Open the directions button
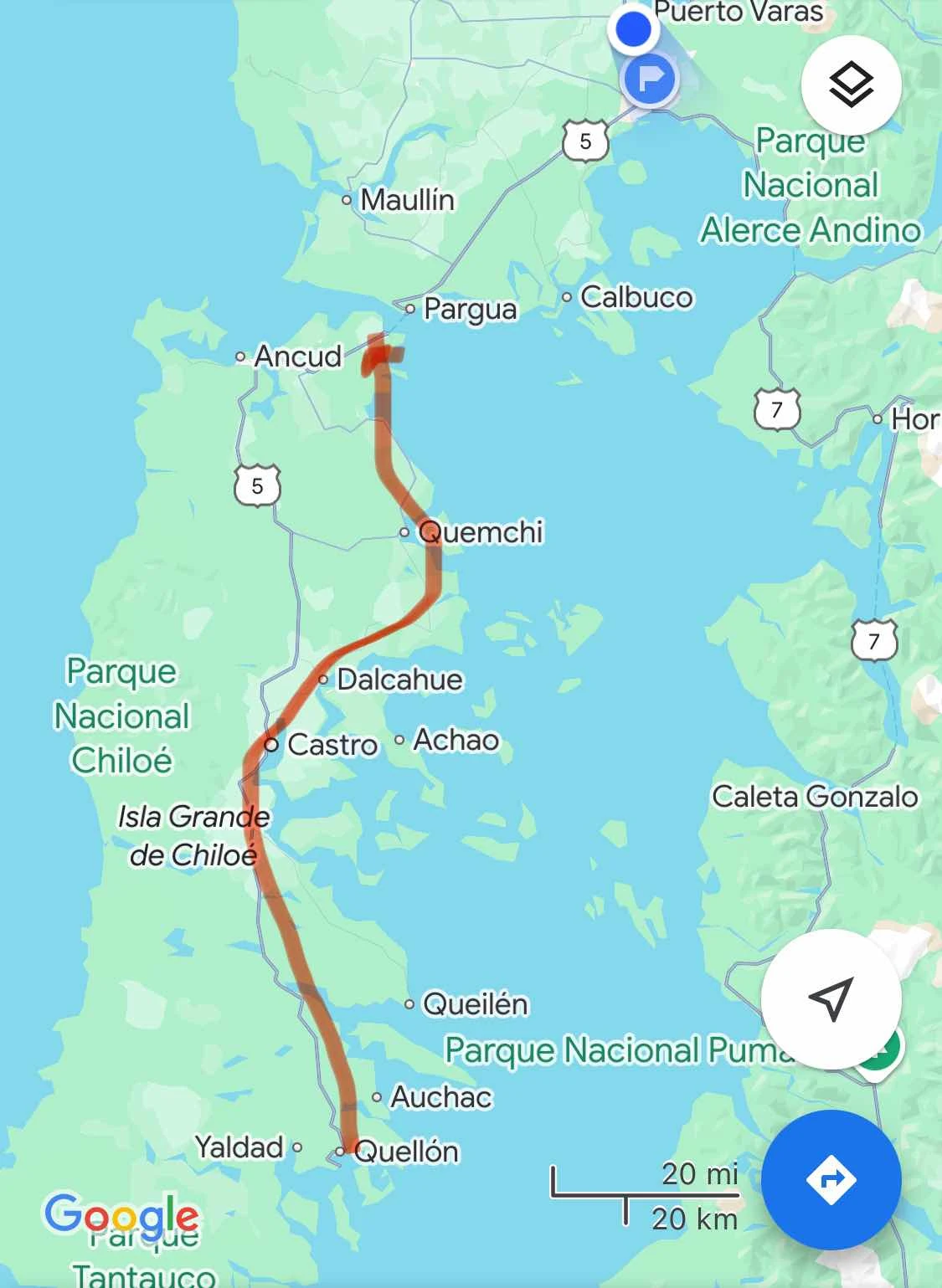The width and height of the screenshot is (942, 1288). [x=831, y=1179]
